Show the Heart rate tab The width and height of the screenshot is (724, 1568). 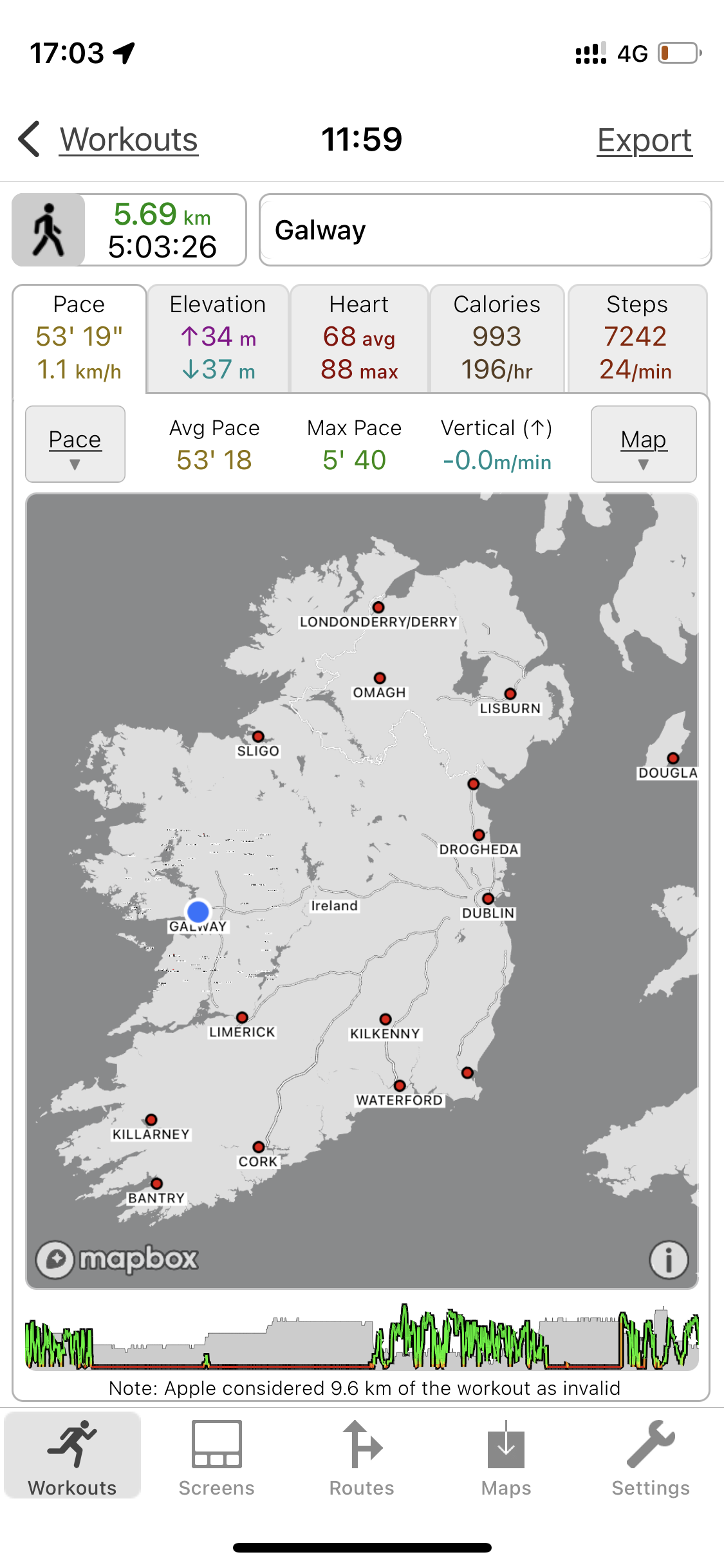(x=359, y=338)
